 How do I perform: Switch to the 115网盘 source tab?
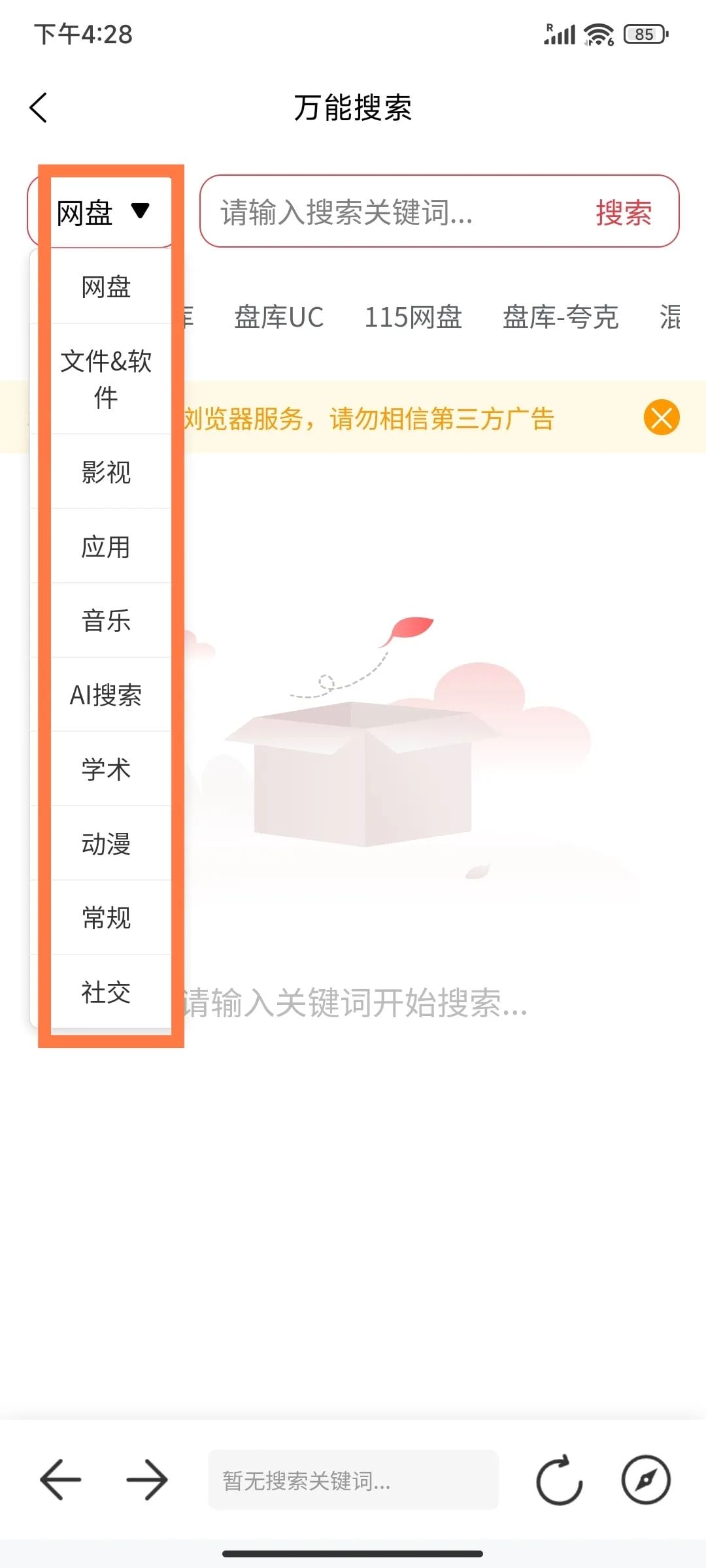tap(414, 318)
